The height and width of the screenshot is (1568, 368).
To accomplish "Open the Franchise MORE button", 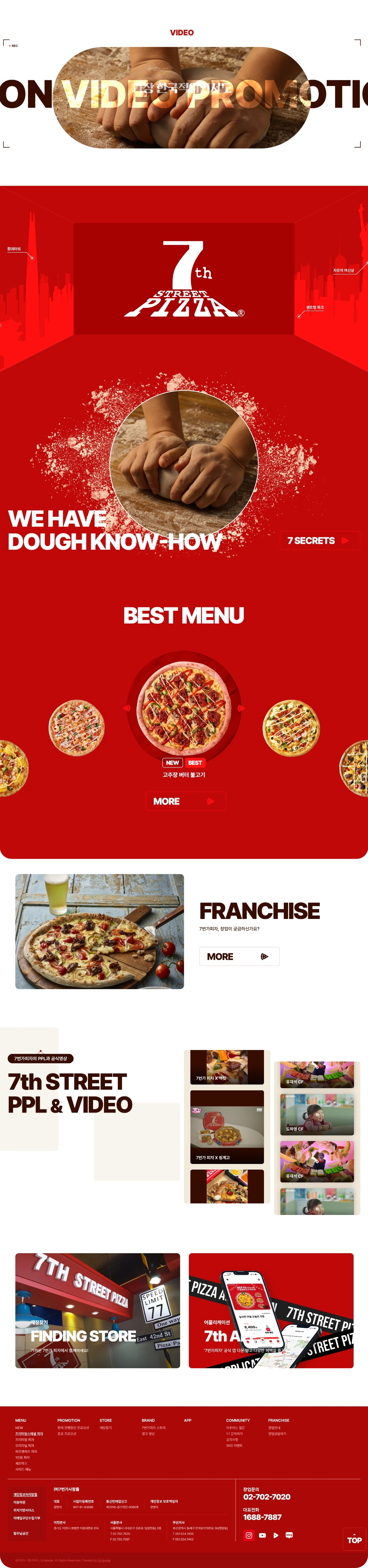I will (x=238, y=956).
